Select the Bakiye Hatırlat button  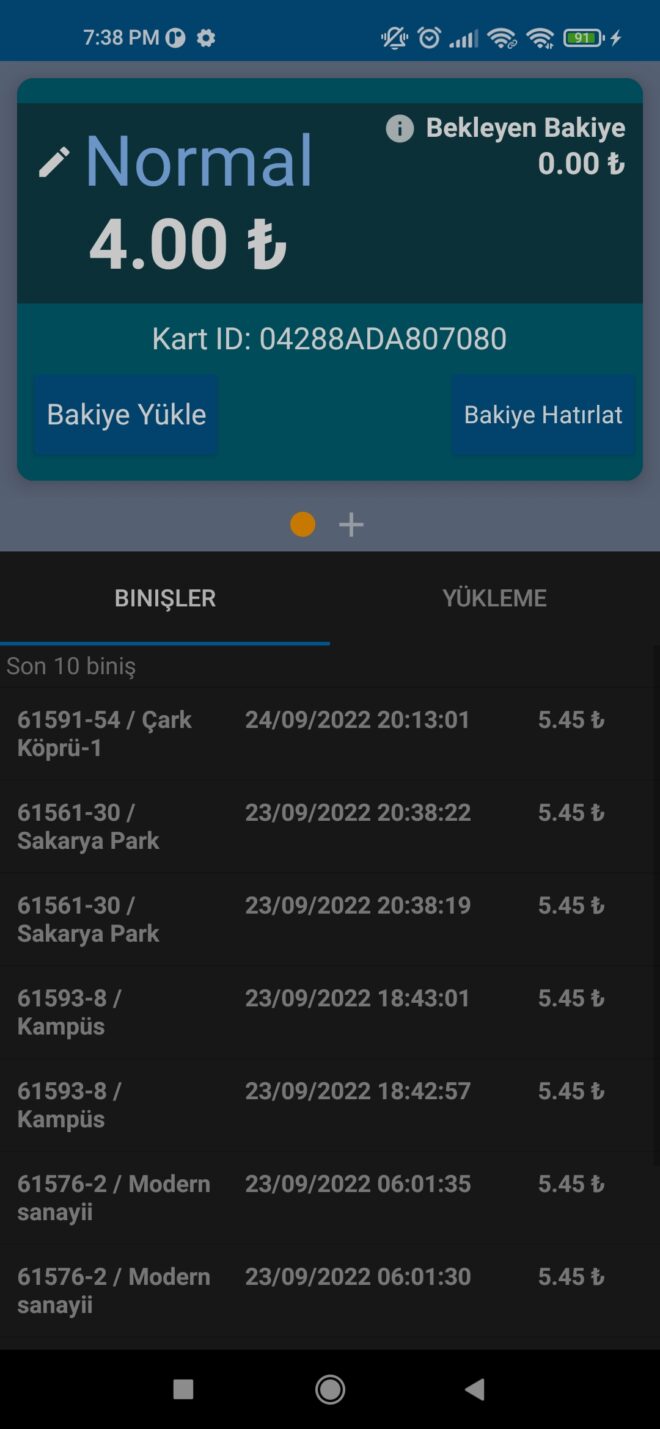pyautogui.click(x=543, y=415)
